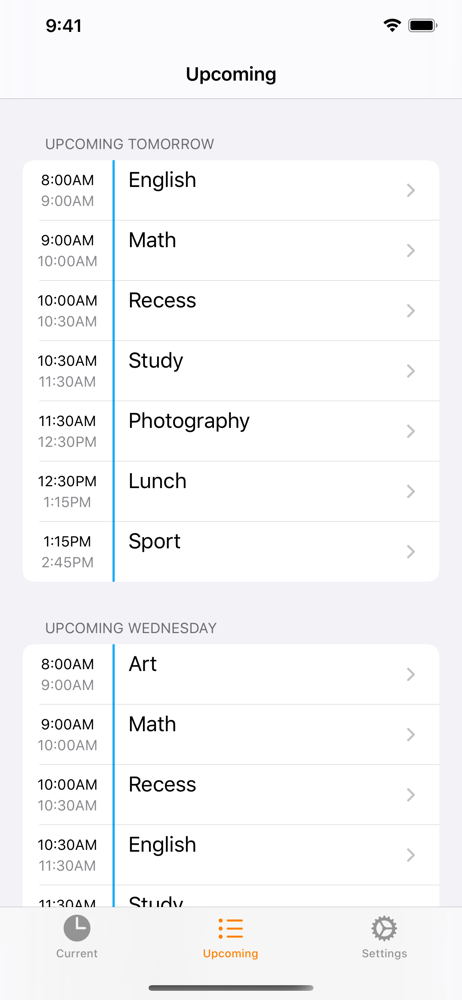
Task: Open Wednesday's 9:00AM Math class
Action: pyautogui.click(x=231, y=735)
